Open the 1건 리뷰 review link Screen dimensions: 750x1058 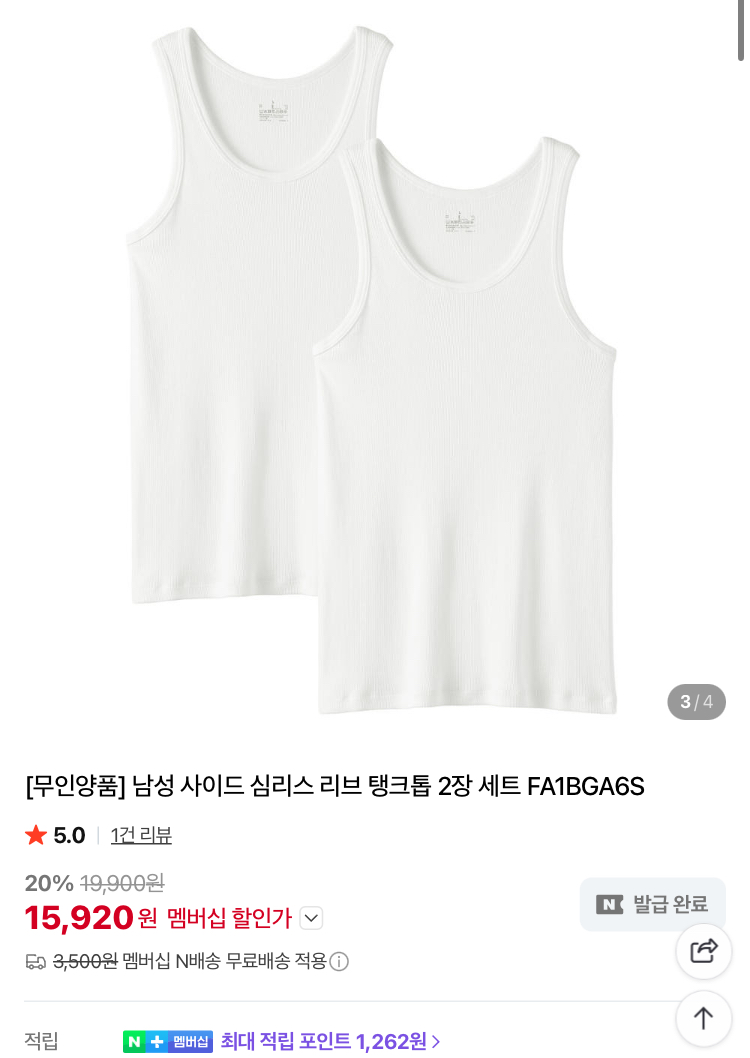[x=141, y=835]
